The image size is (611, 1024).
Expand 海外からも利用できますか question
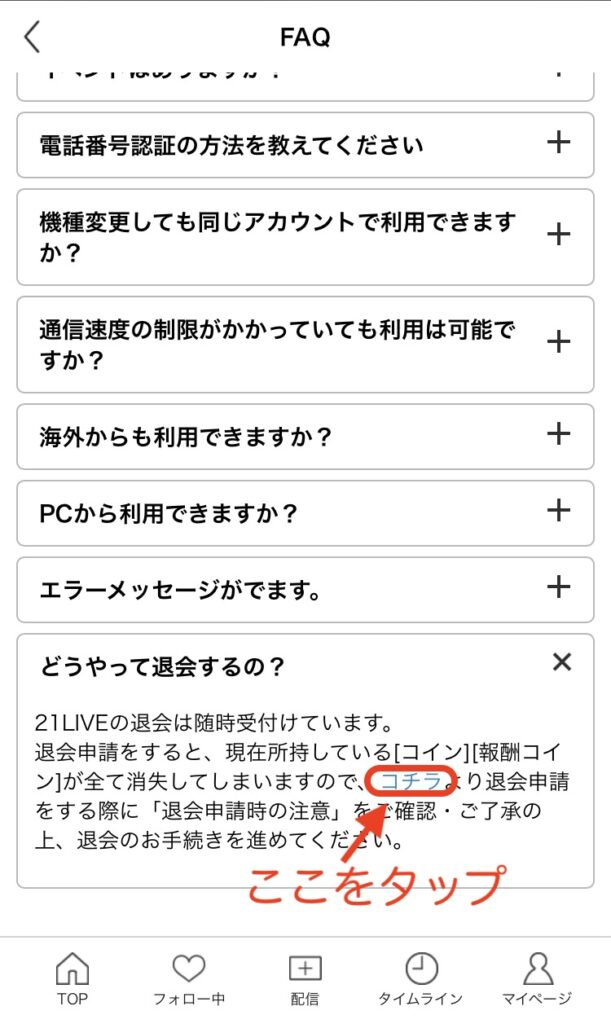point(305,436)
